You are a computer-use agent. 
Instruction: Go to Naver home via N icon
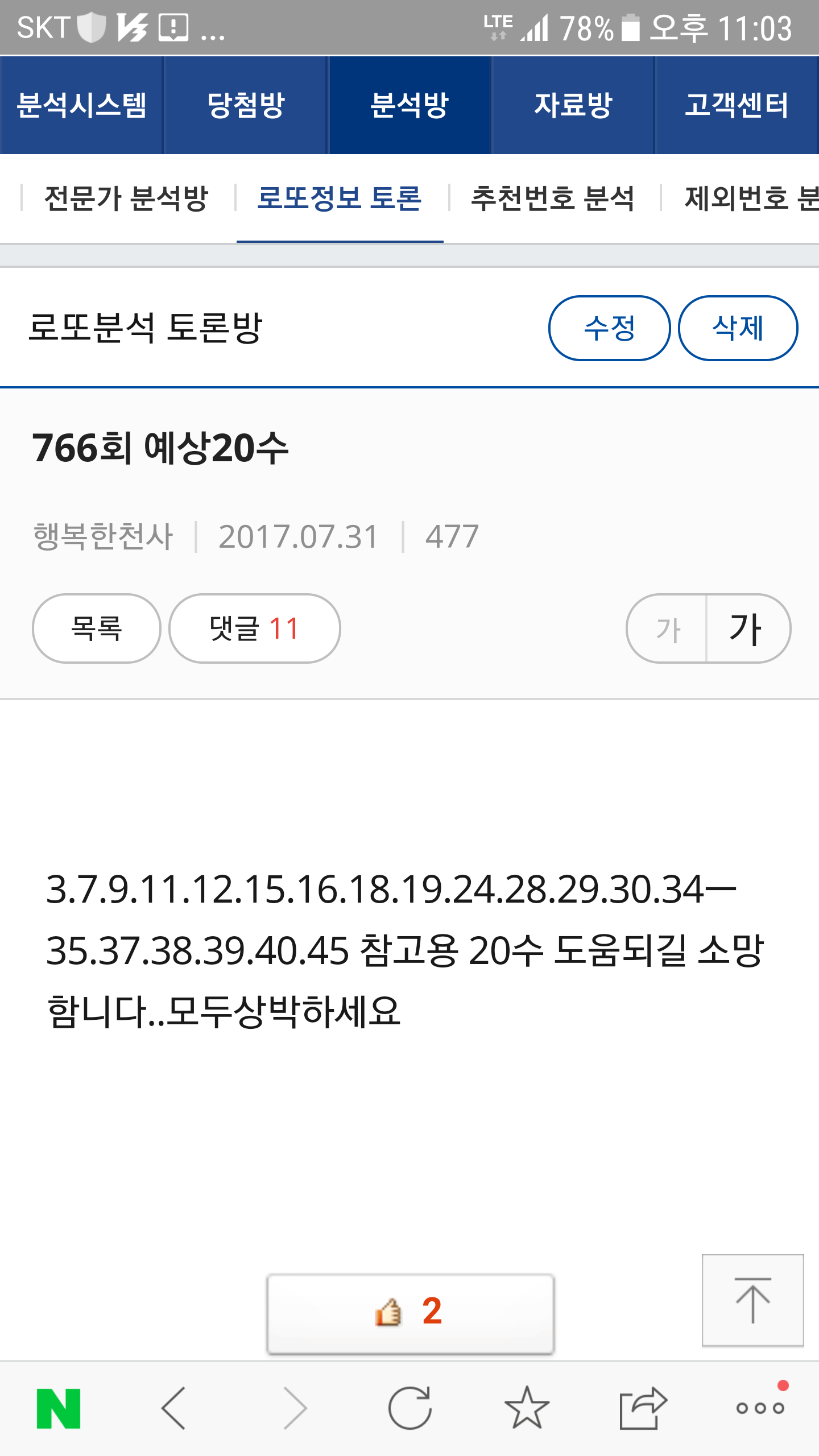pyautogui.click(x=59, y=1408)
